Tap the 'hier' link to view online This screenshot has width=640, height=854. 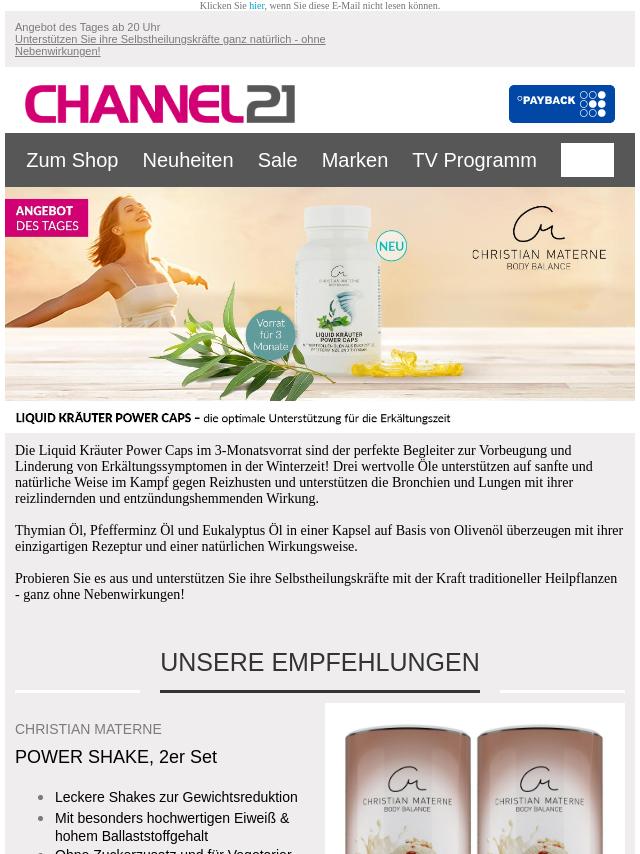[x=257, y=6]
